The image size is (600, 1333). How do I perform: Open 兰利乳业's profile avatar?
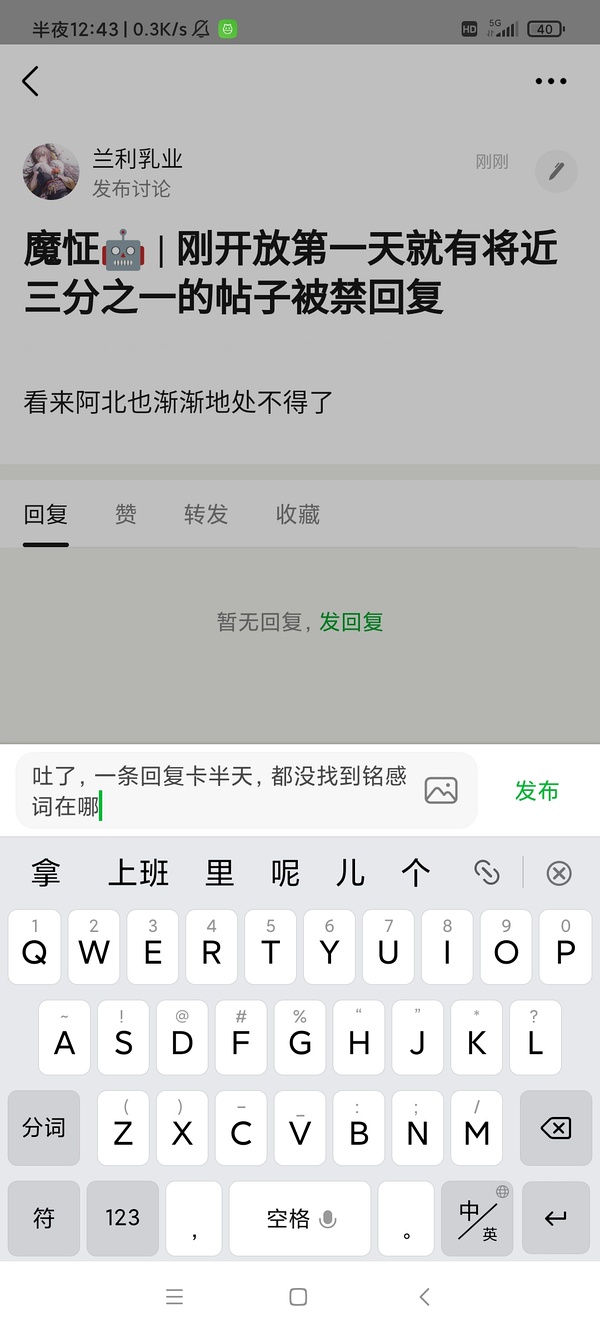pyautogui.click(x=51, y=171)
